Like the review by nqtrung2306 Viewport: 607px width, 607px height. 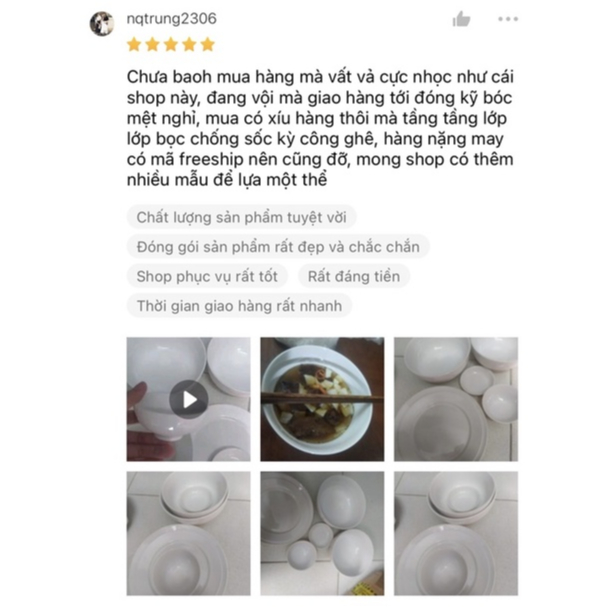(x=461, y=19)
